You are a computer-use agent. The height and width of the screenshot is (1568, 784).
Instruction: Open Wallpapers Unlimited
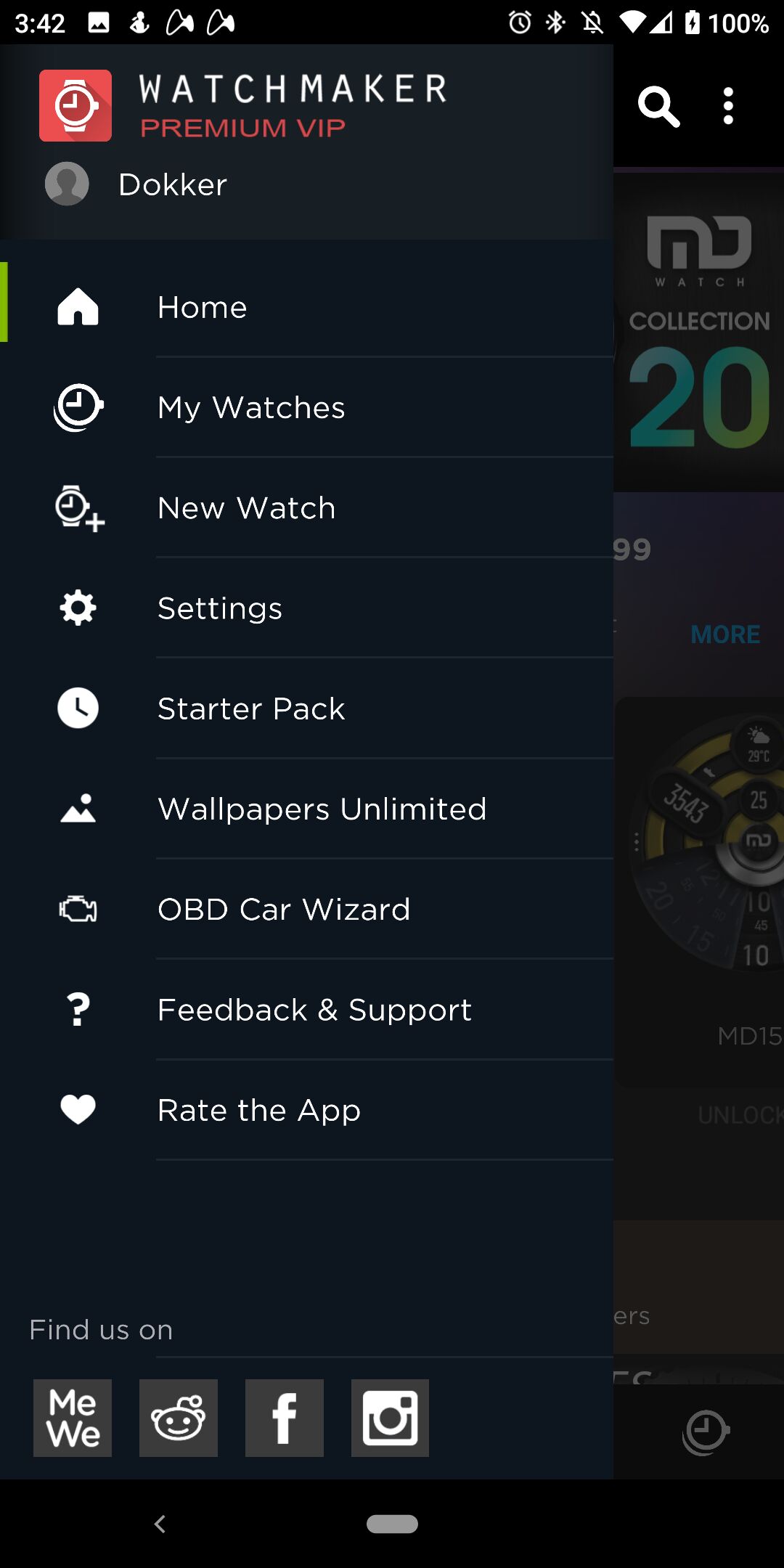coord(322,809)
